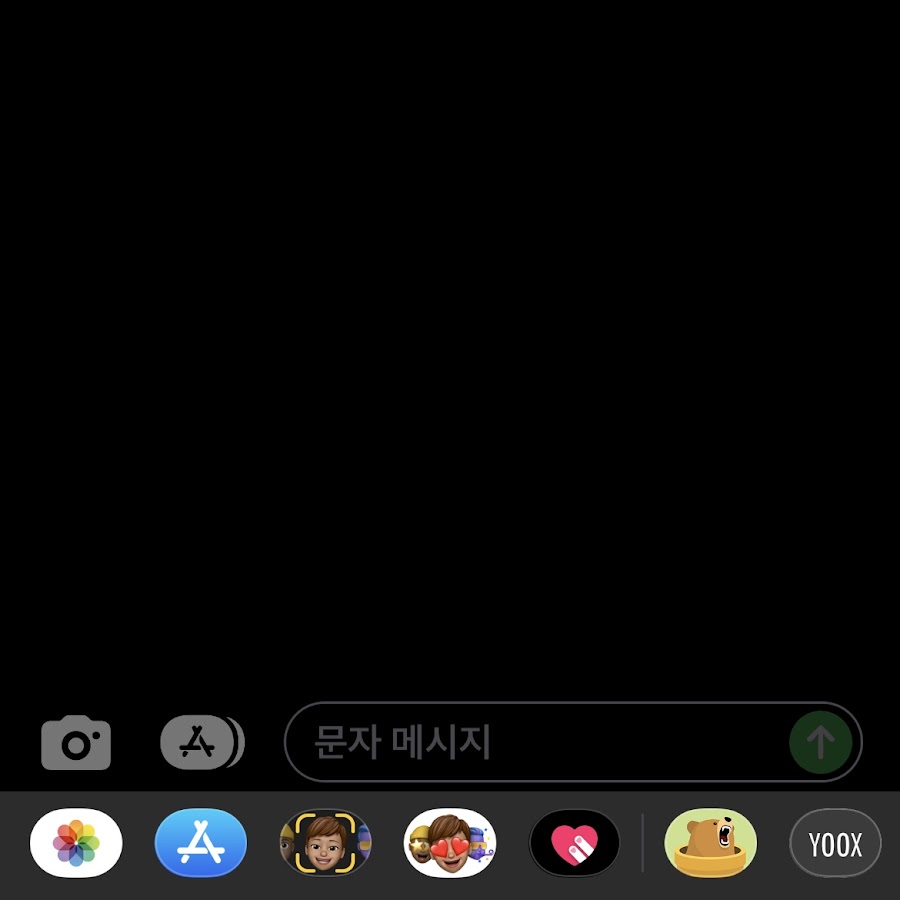Open the Memoji camera effects app
The width and height of the screenshot is (900, 900).
[325, 843]
